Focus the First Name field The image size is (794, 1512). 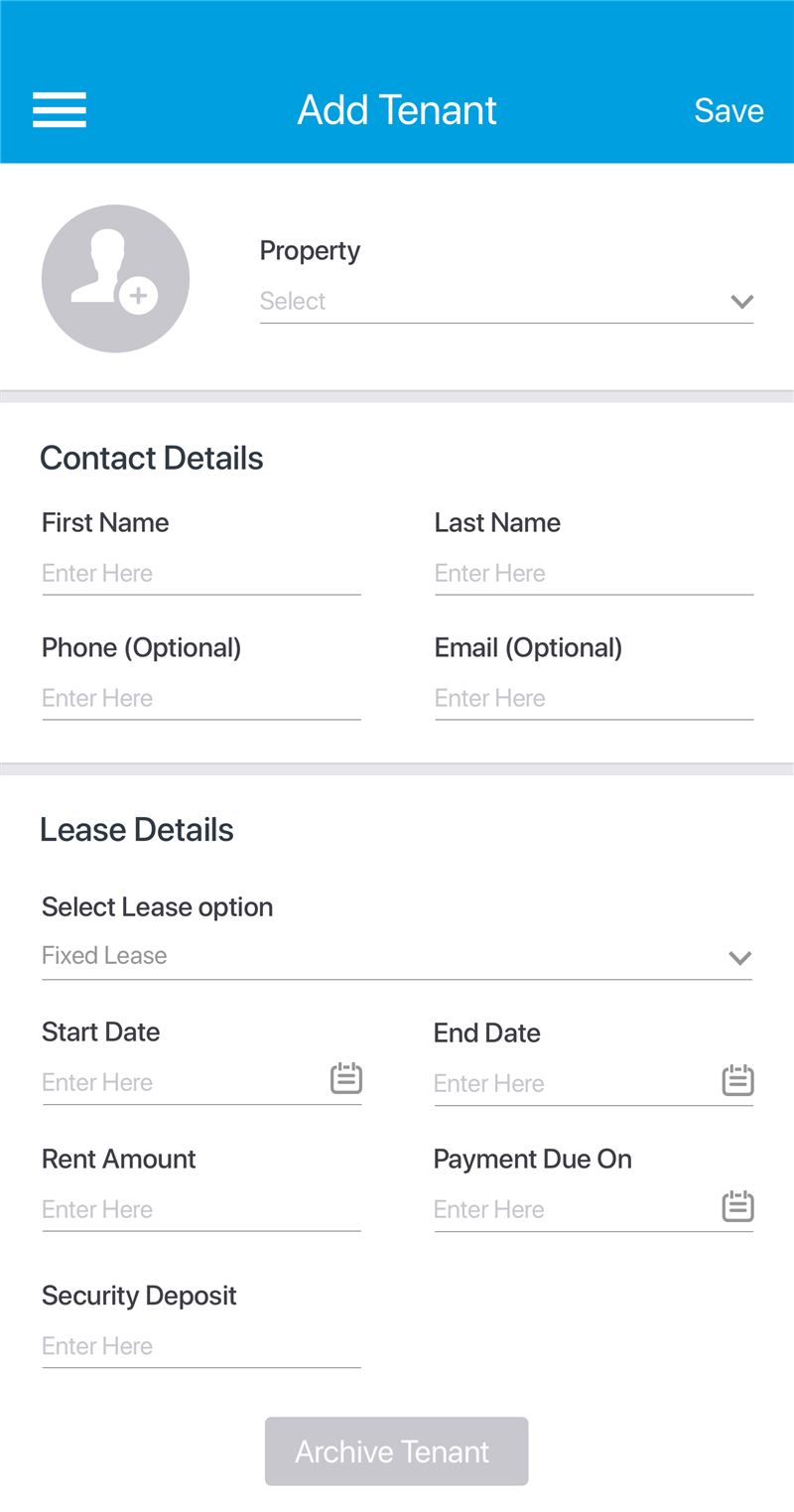(x=201, y=574)
